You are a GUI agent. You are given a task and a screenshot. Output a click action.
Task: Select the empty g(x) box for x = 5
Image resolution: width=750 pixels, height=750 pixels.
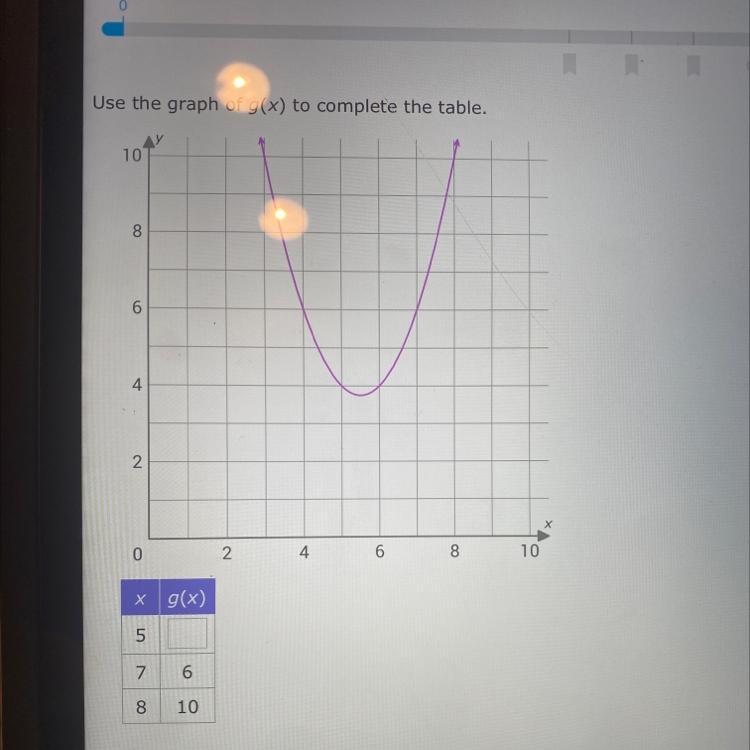click(187, 633)
